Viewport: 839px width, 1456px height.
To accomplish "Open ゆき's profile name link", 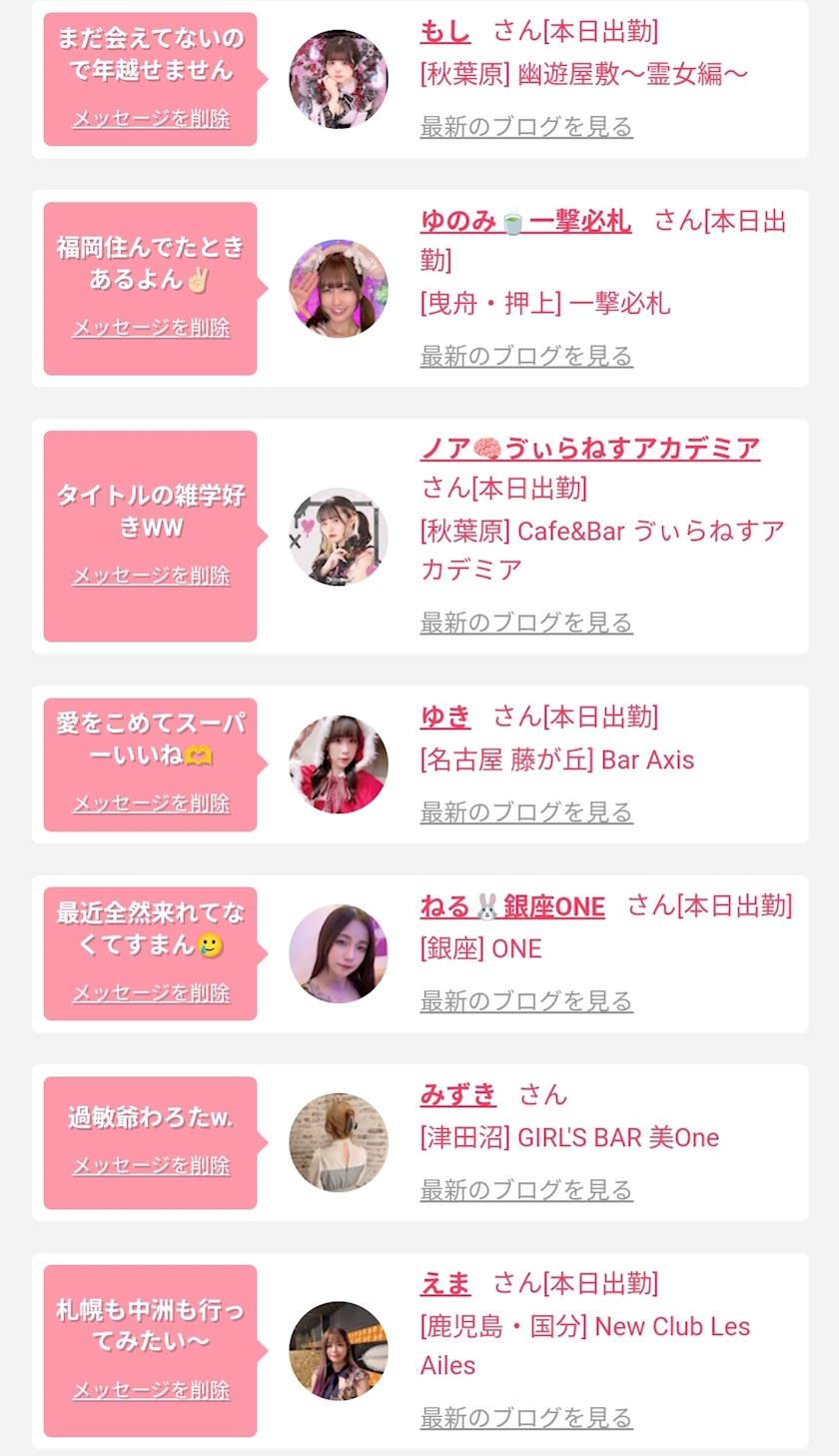I will click(445, 716).
